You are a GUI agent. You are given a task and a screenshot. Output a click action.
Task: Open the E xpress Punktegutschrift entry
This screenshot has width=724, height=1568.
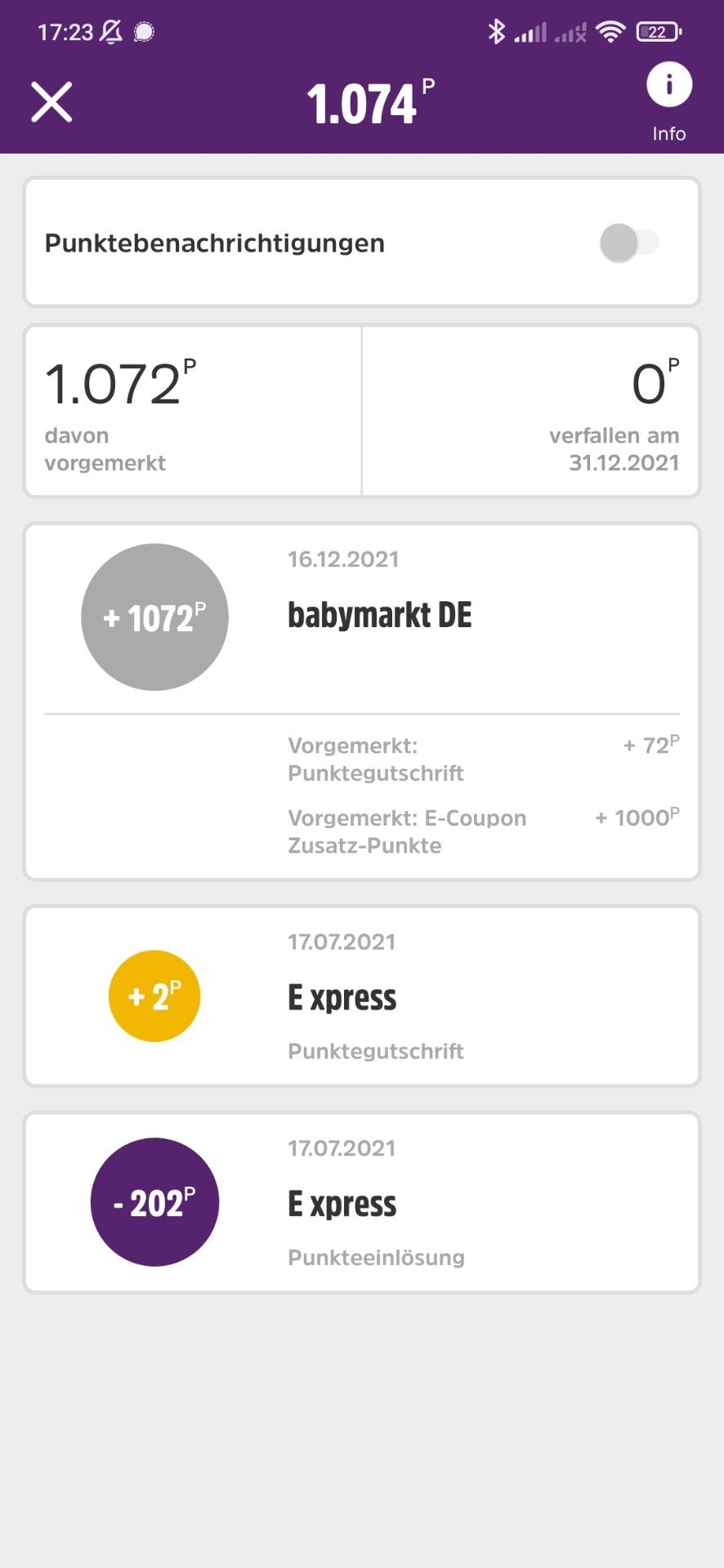click(362, 996)
